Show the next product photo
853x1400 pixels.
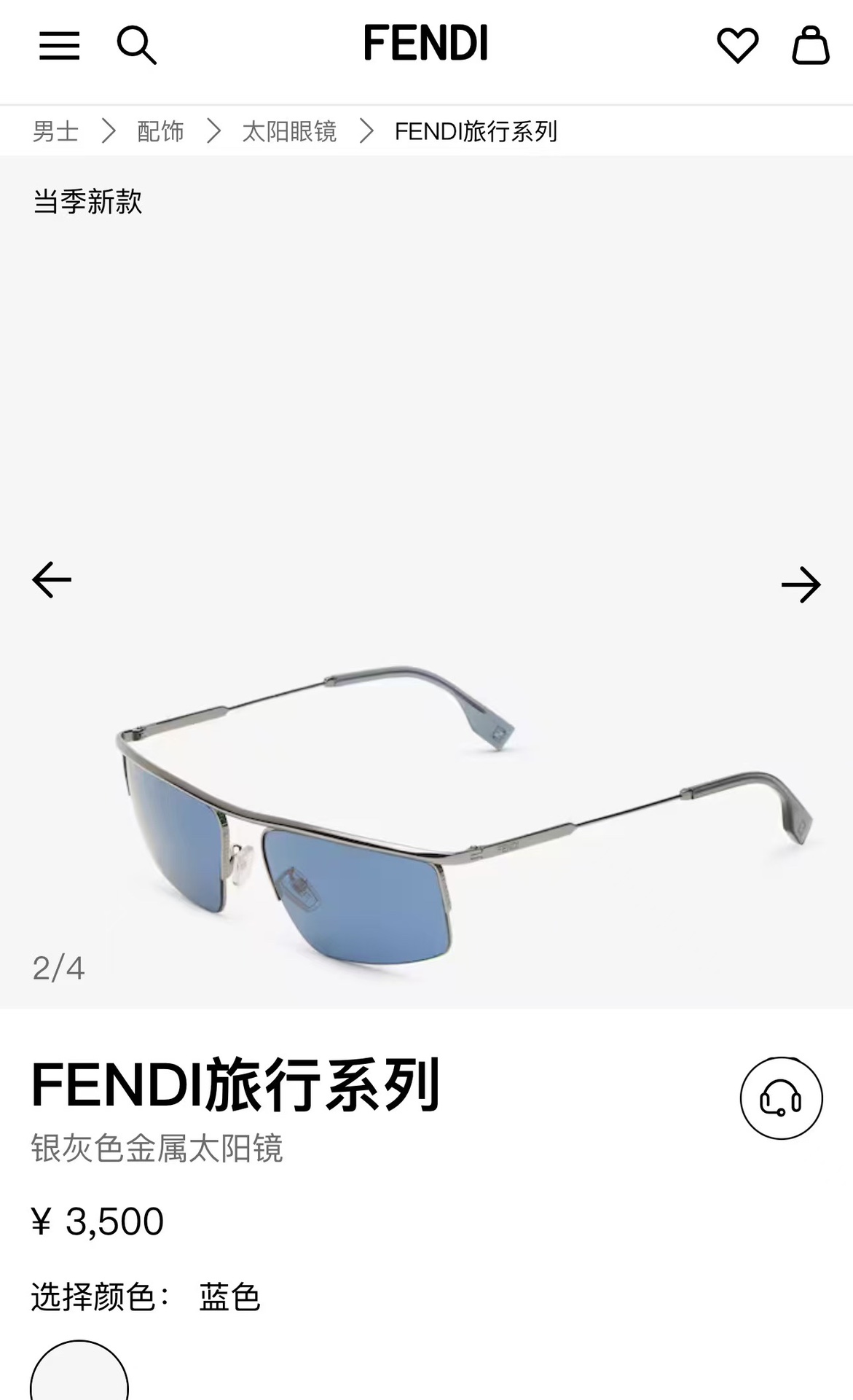801,584
